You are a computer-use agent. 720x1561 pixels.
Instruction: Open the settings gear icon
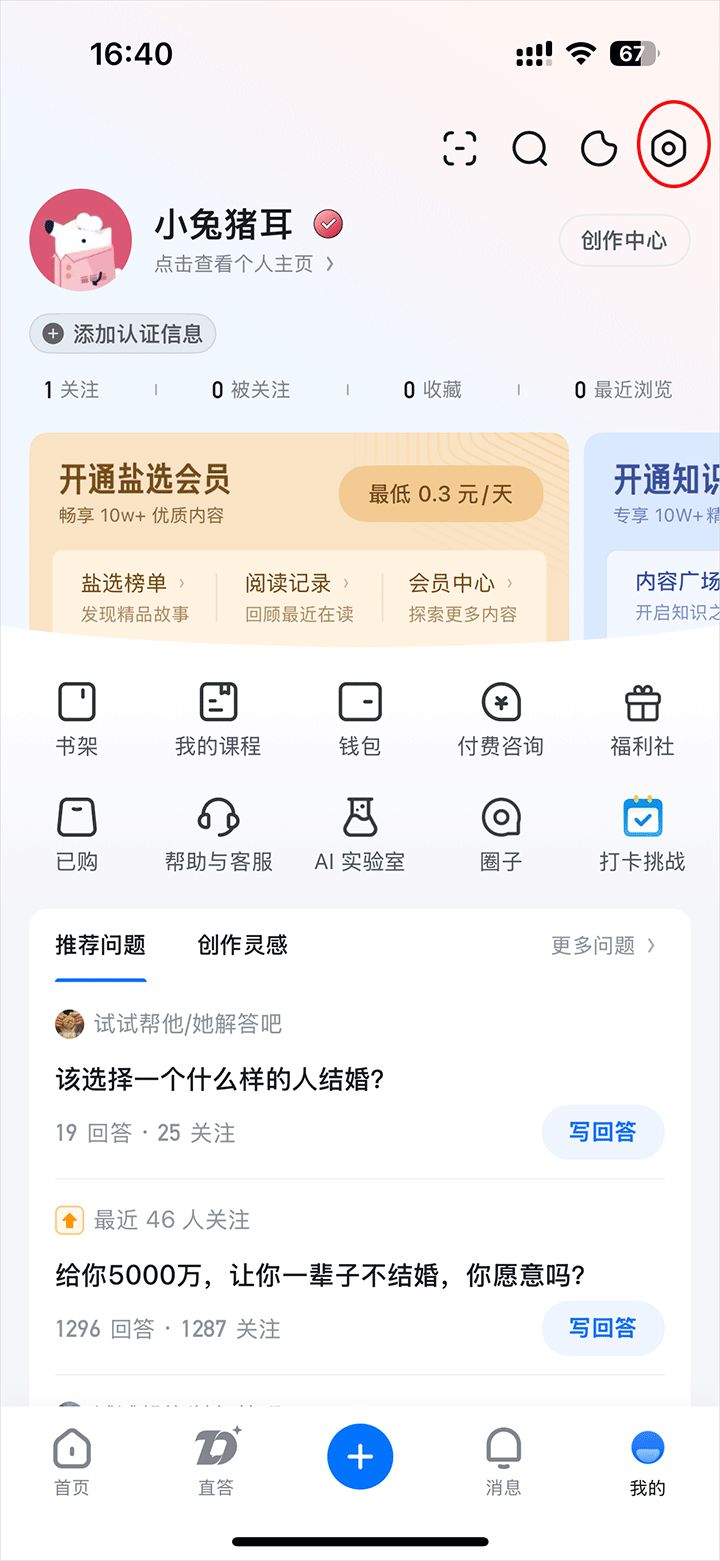(x=669, y=149)
